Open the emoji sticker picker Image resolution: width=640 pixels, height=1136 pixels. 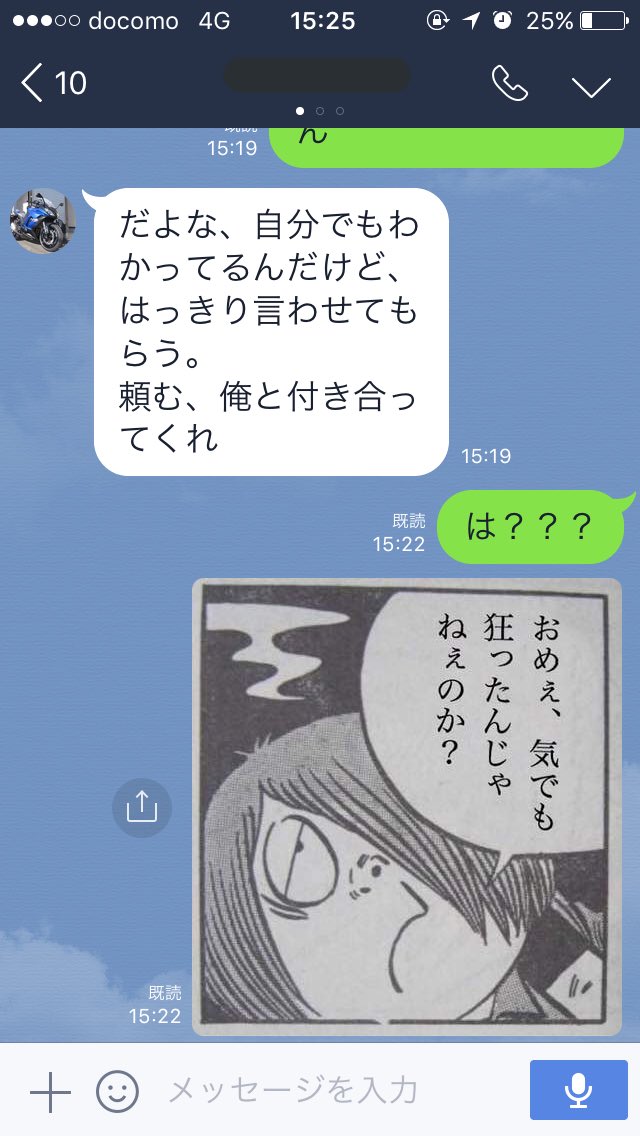[117, 1091]
